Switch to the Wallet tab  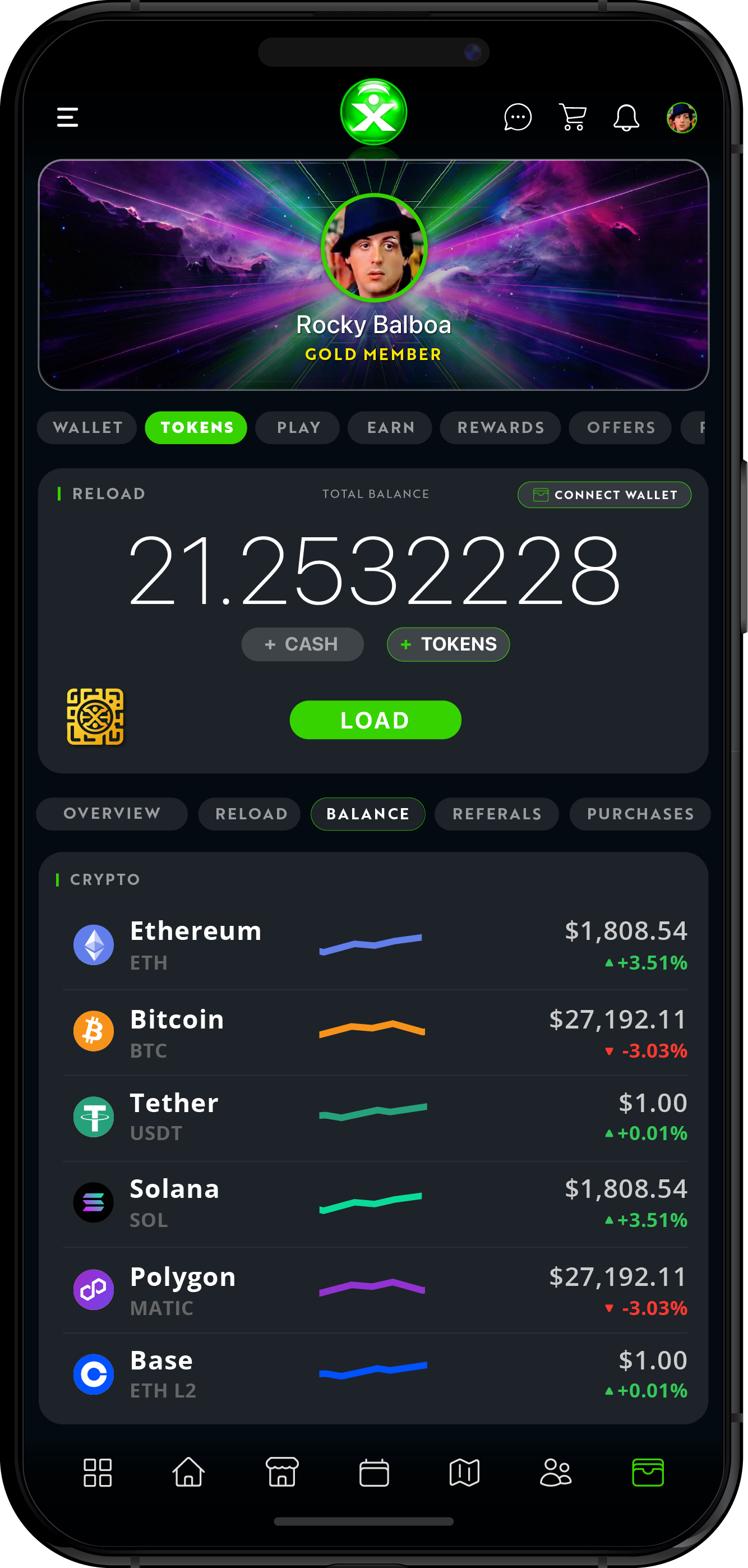tap(87, 428)
